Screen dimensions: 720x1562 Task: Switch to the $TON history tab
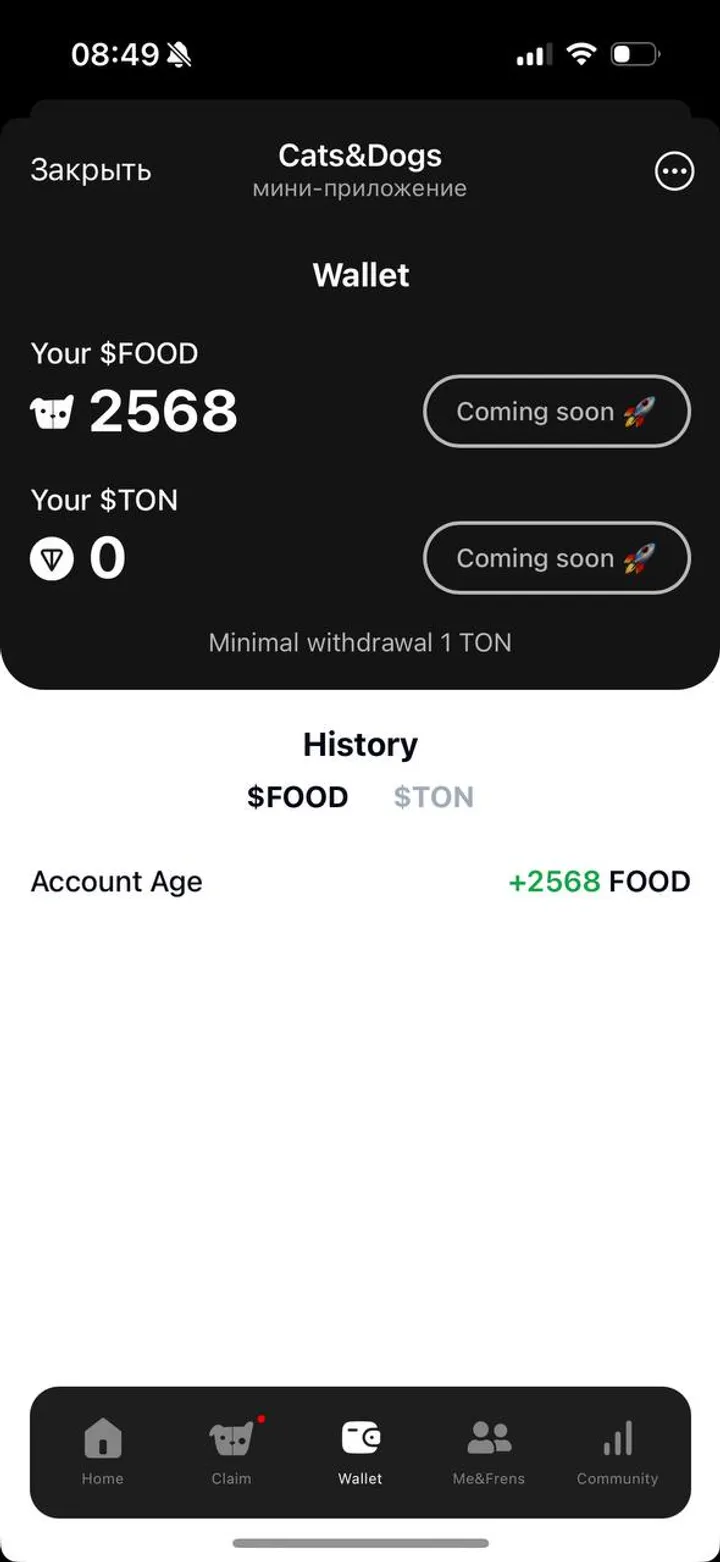[x=434, y=797]
